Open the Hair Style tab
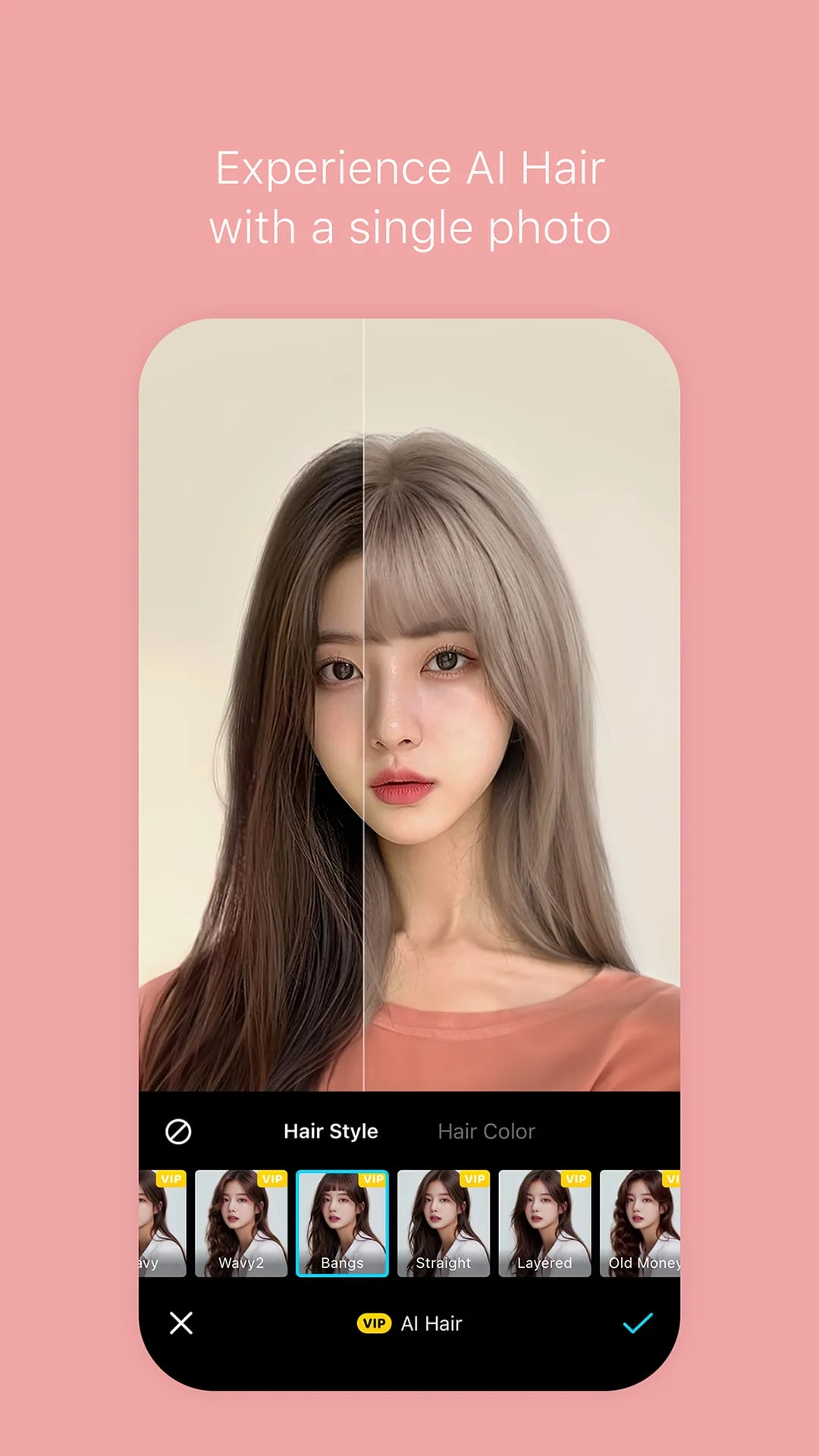 pyautogui.click(x=331, y=1131)
